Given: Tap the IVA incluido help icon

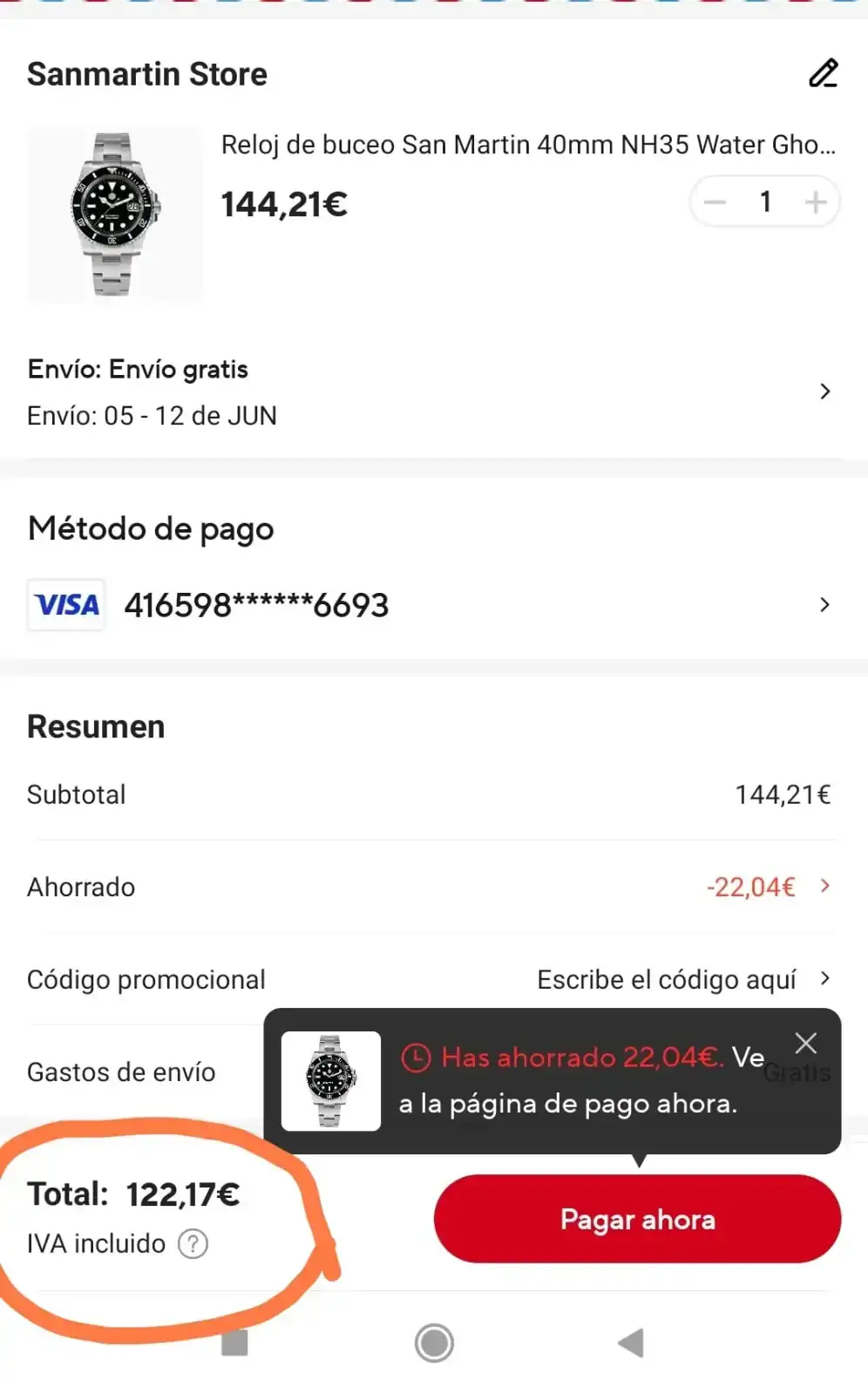Looking at the screenshot, I should [193, 1243].
